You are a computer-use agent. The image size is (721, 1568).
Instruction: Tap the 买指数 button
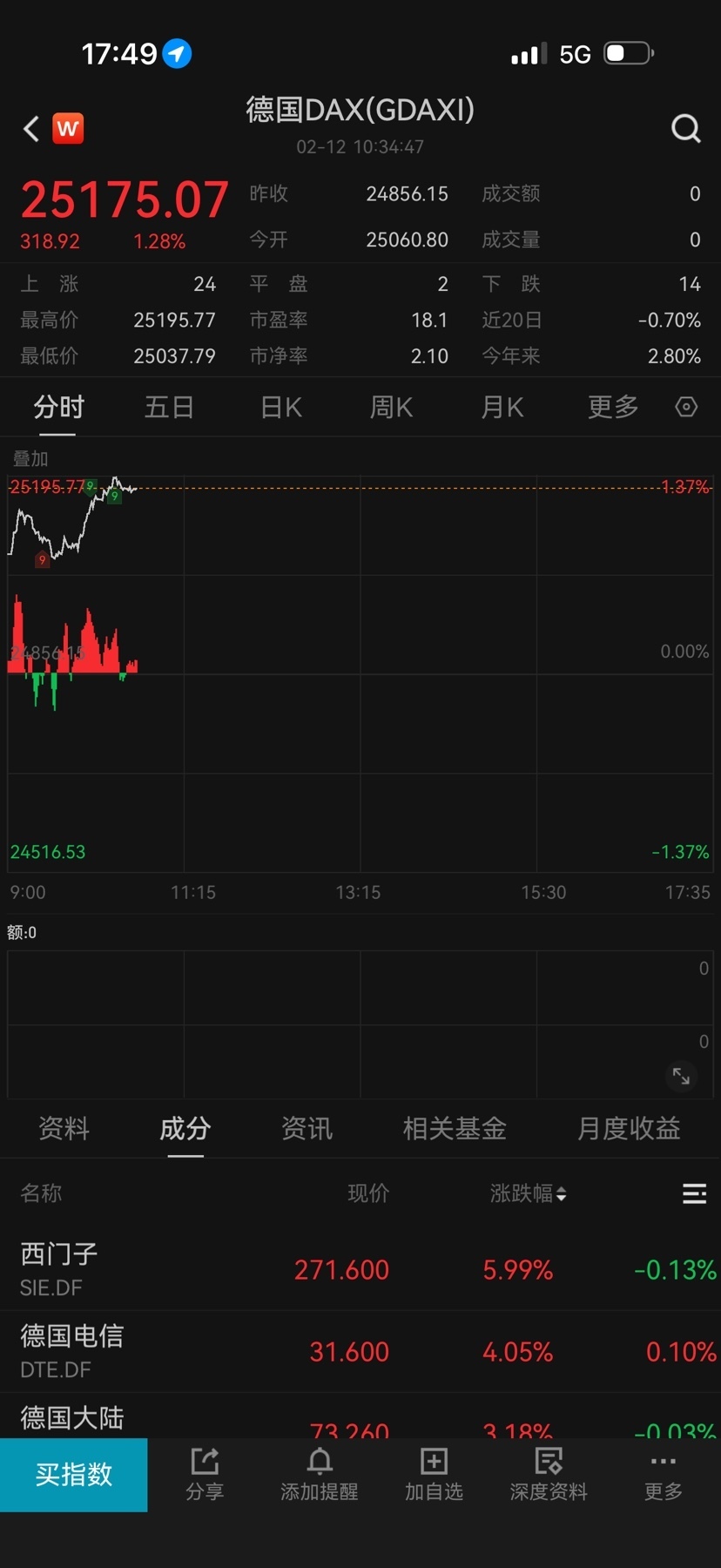(x=74, y=1475)
